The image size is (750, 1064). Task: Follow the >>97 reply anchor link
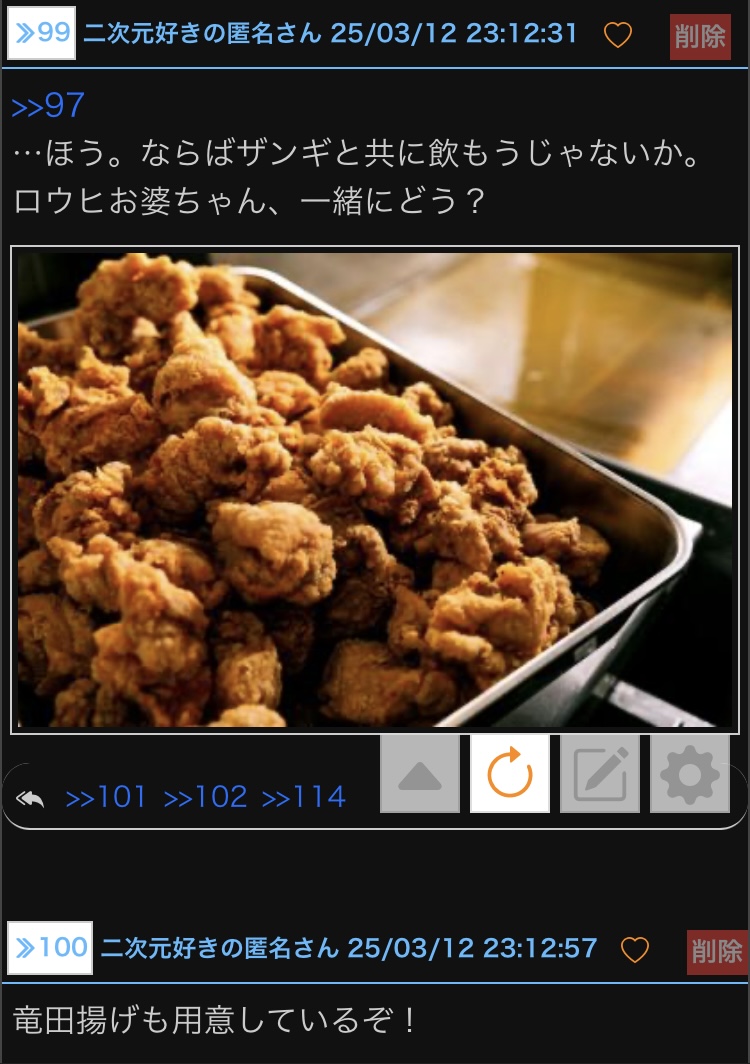pos(48,105)
